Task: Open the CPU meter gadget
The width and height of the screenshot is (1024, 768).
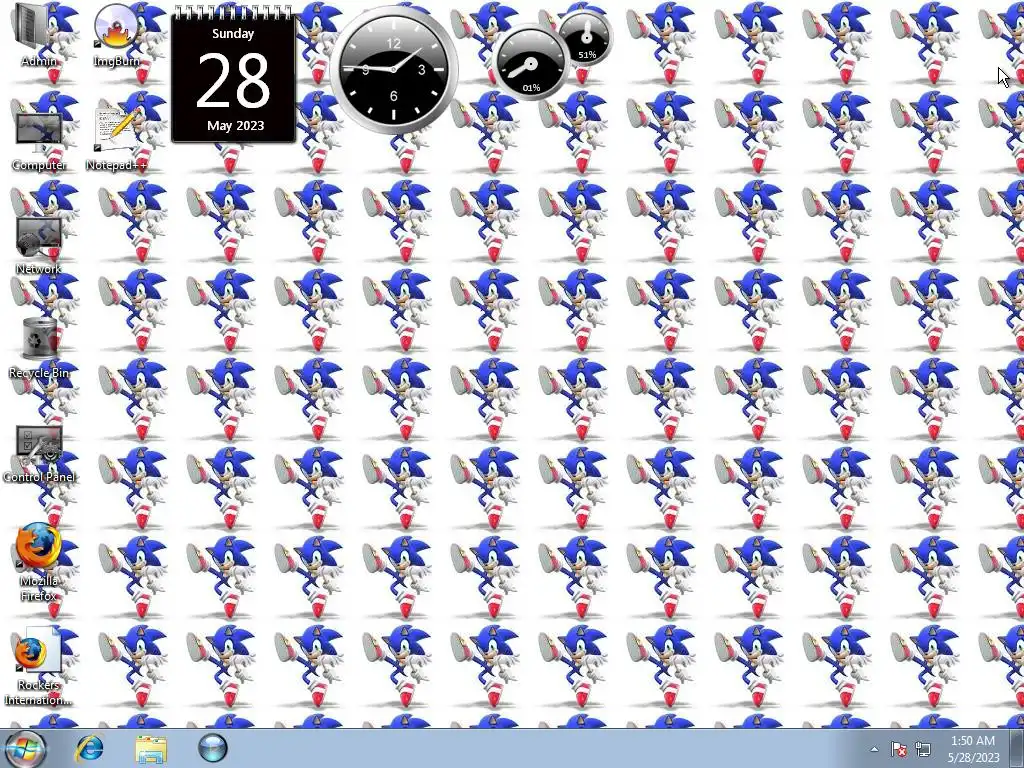Action: click(530, 63)
